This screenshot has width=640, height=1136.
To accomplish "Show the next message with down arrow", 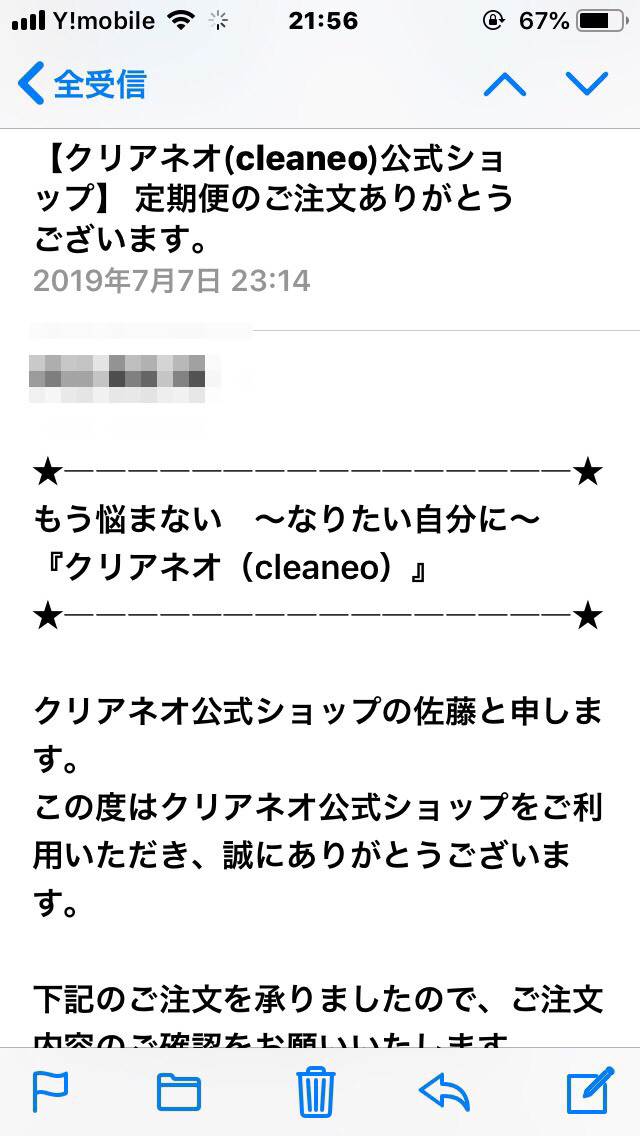I will coord(587,84).
